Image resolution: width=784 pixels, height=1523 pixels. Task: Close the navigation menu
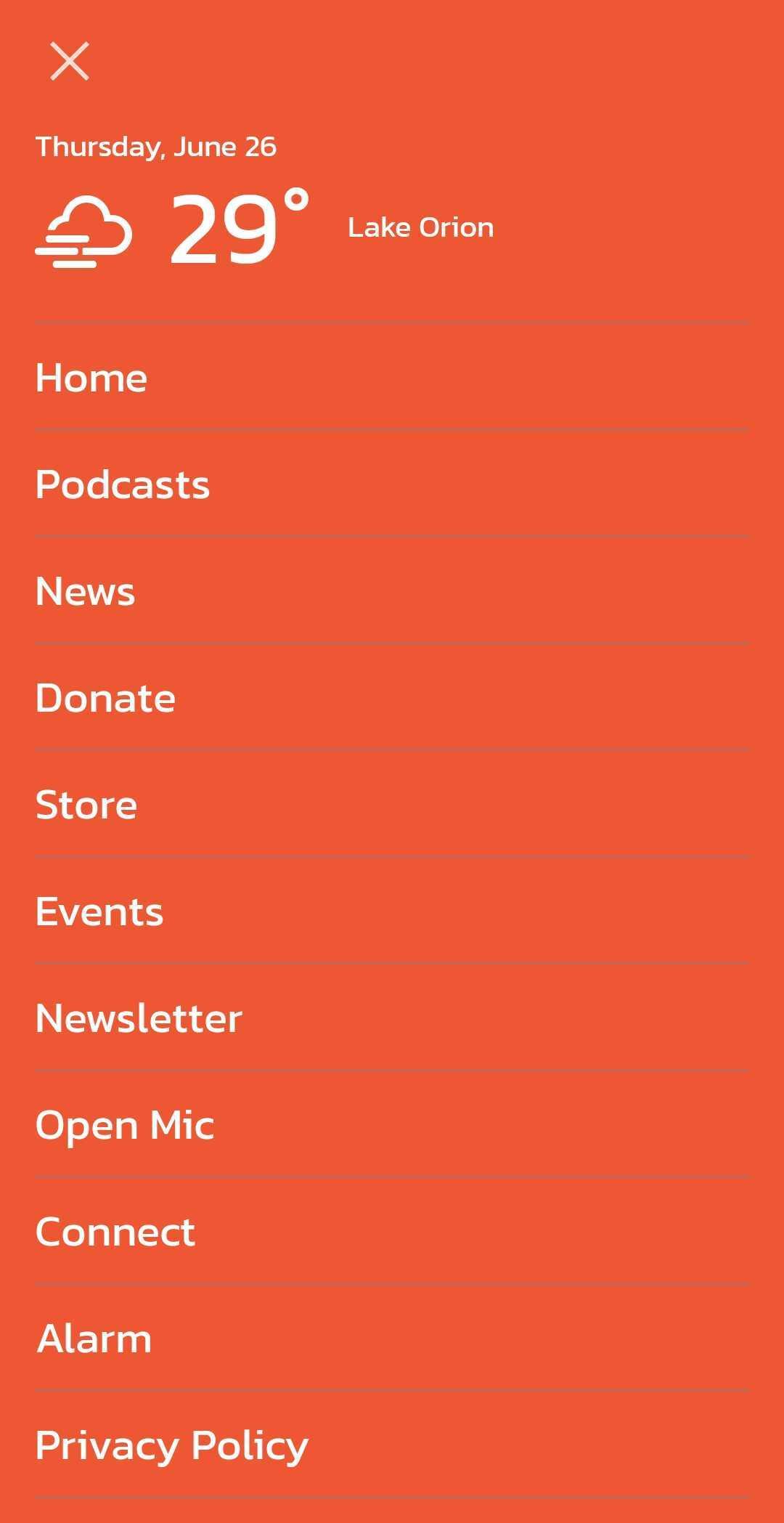(70, 61)
